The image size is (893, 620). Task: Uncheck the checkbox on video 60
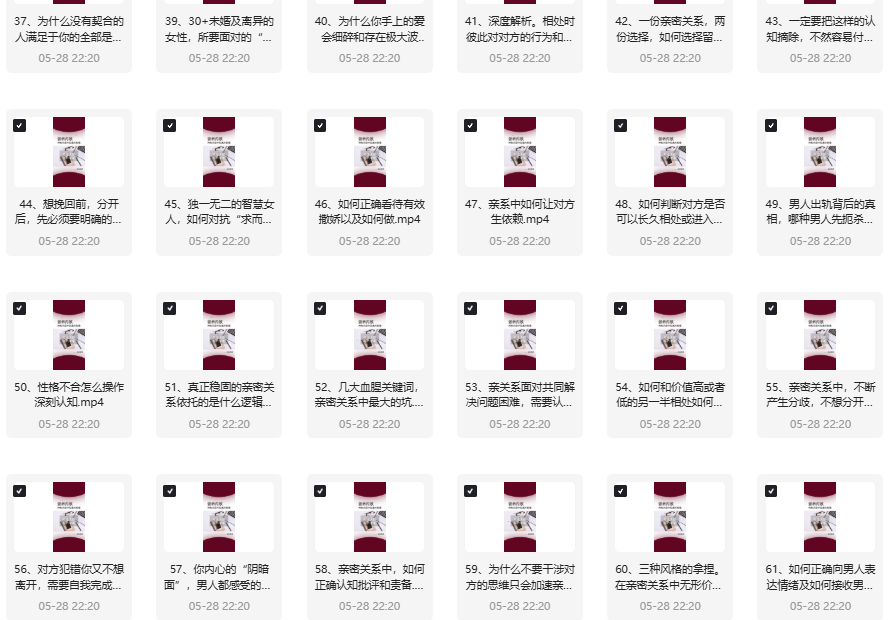pos(621,491)
